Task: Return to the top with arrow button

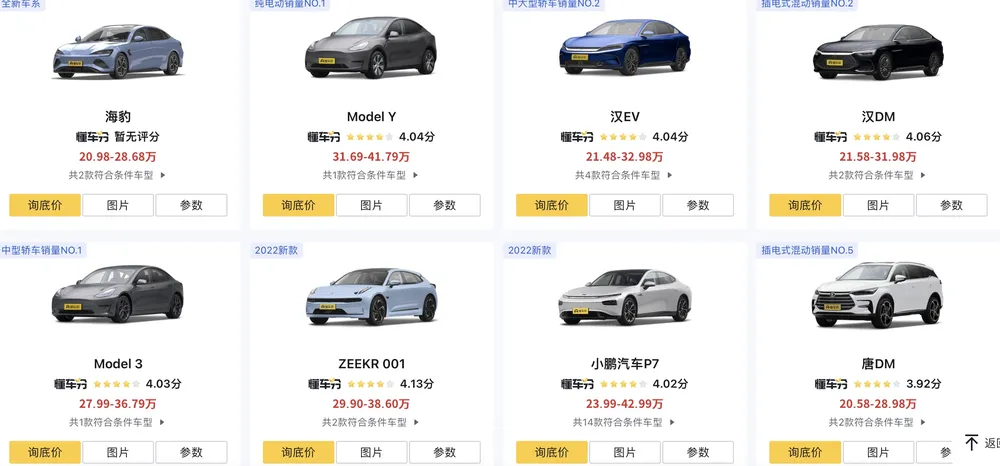Action: pyautogui.click(x=972, y=442)
